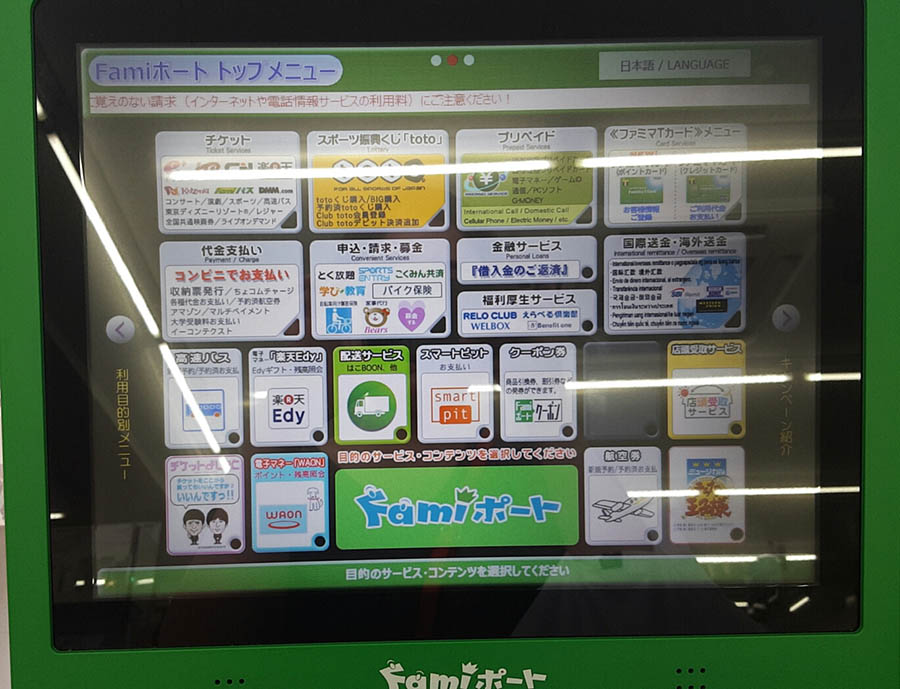This screenshot has height=689, width=900.
Task: Open the 高速バス highway bus tile
Action: [x=204, y=397]
